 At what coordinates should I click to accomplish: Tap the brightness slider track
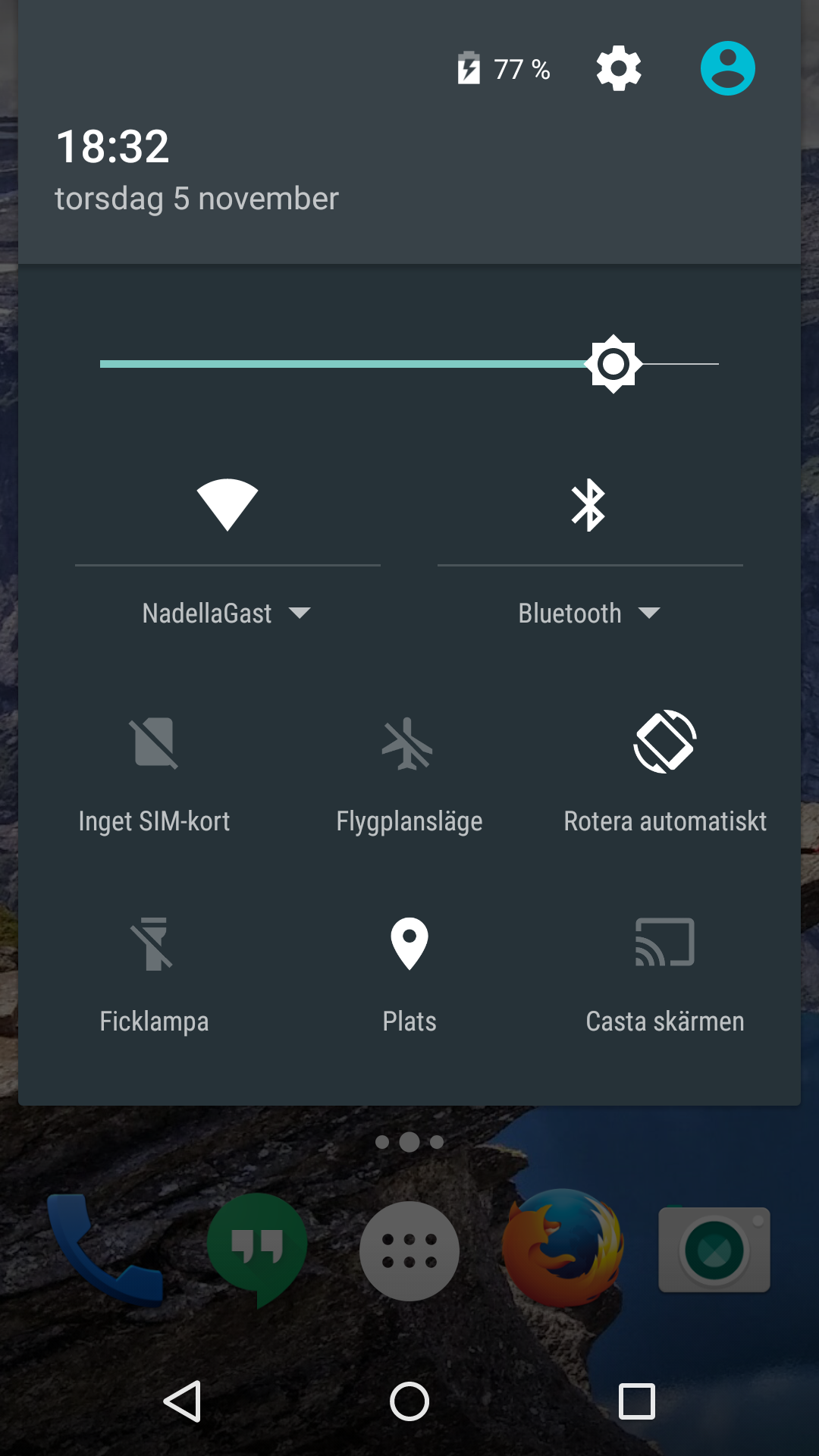(341, 364)
